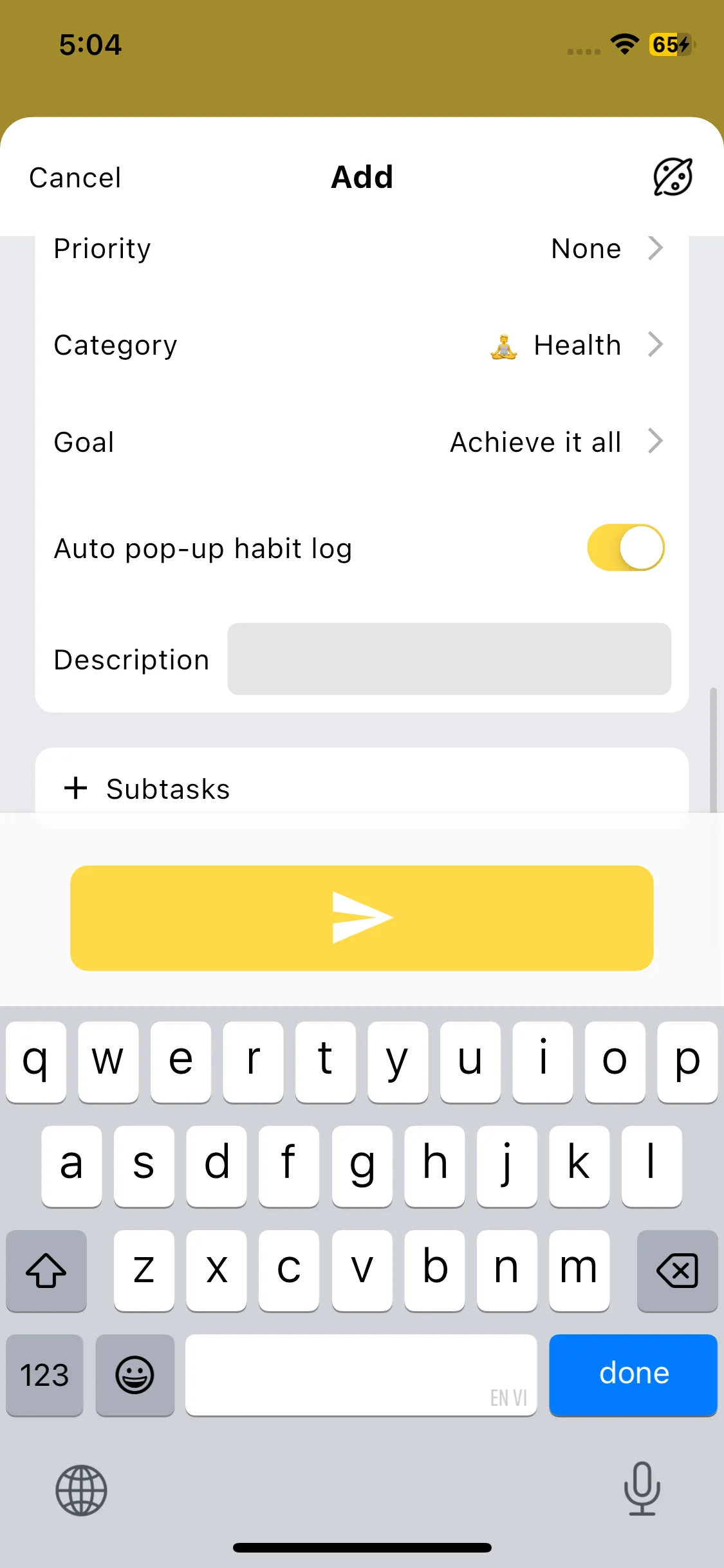Open the theme palette icon
Viewport: 724px width, 1568px height.
pos(673,177)
